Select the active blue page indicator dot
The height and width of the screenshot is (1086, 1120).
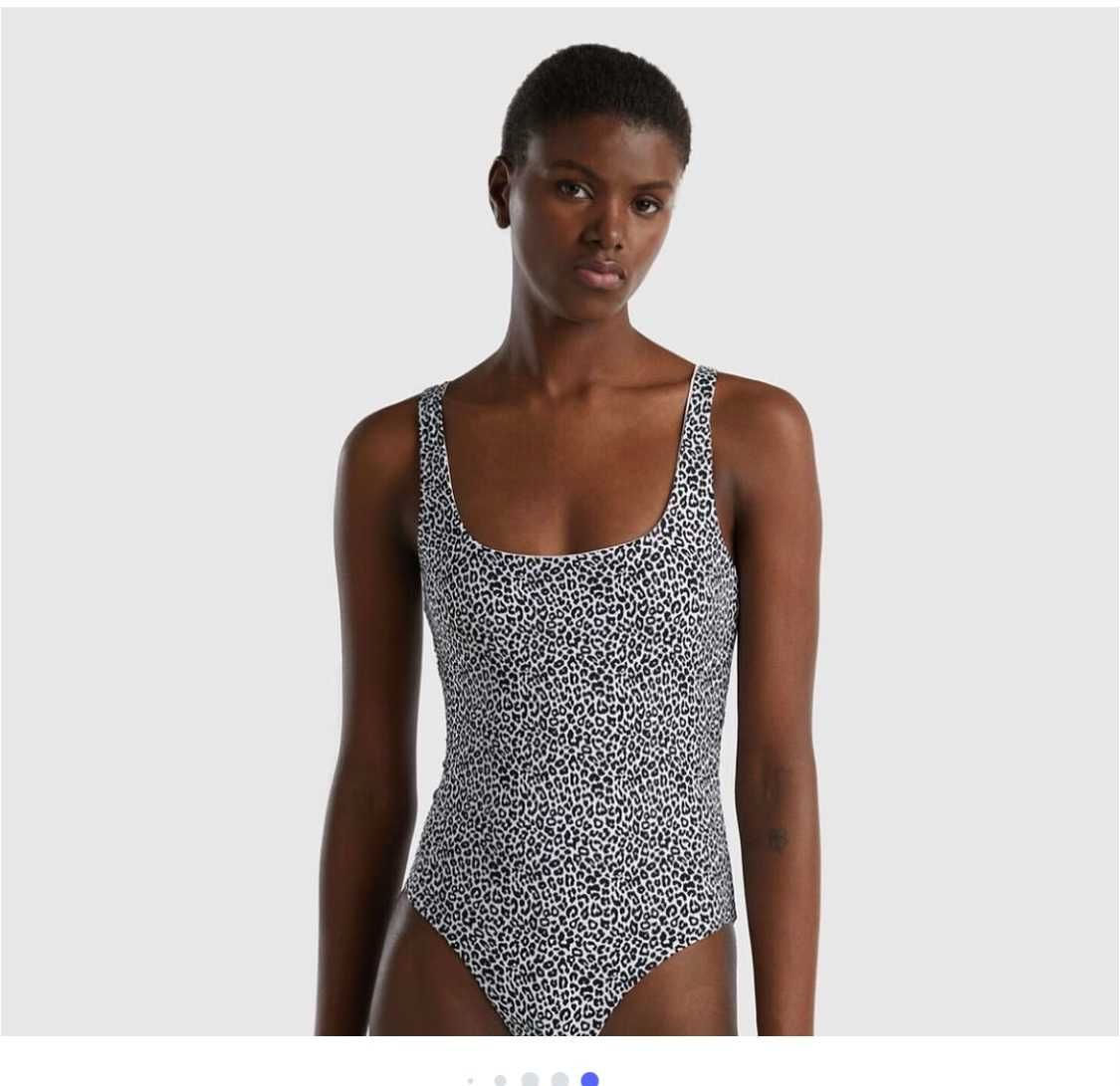coord(589,1079)
